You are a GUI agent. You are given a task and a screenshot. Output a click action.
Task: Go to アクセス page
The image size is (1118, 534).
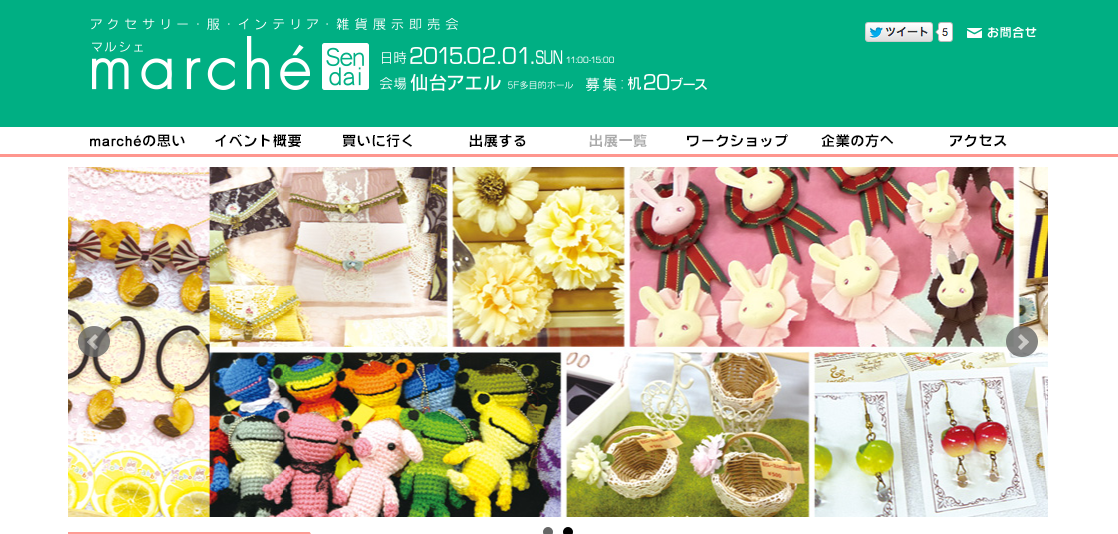tap(978, 141)
